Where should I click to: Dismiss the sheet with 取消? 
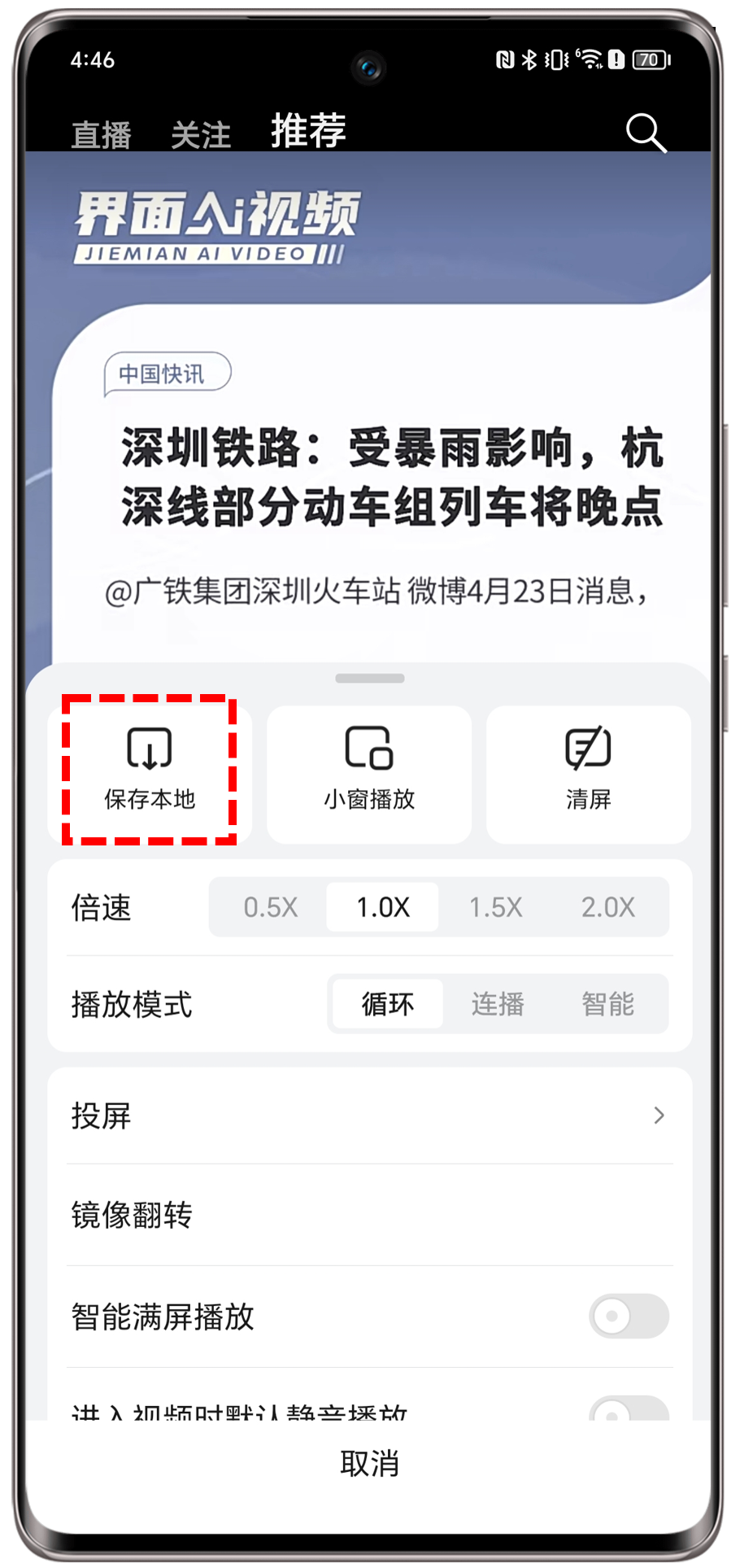(369, 1463)
